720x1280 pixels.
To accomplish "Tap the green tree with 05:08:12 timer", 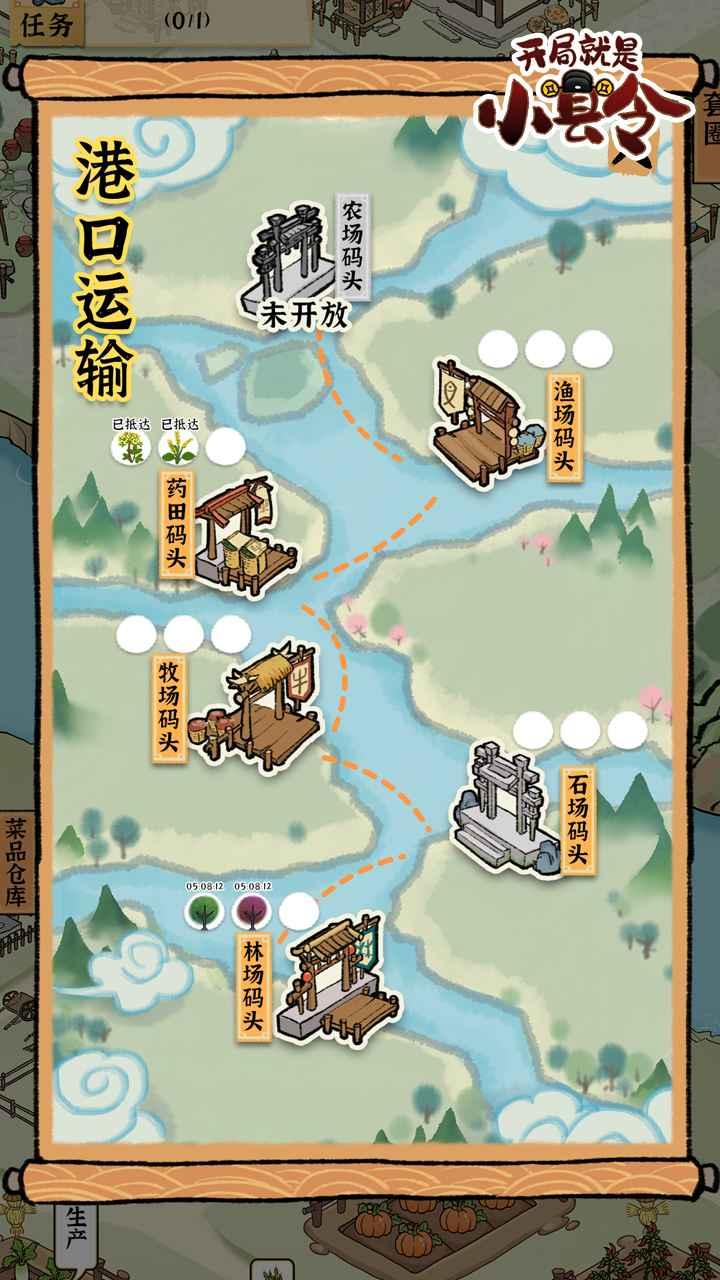I will click(x=206, y=913).
